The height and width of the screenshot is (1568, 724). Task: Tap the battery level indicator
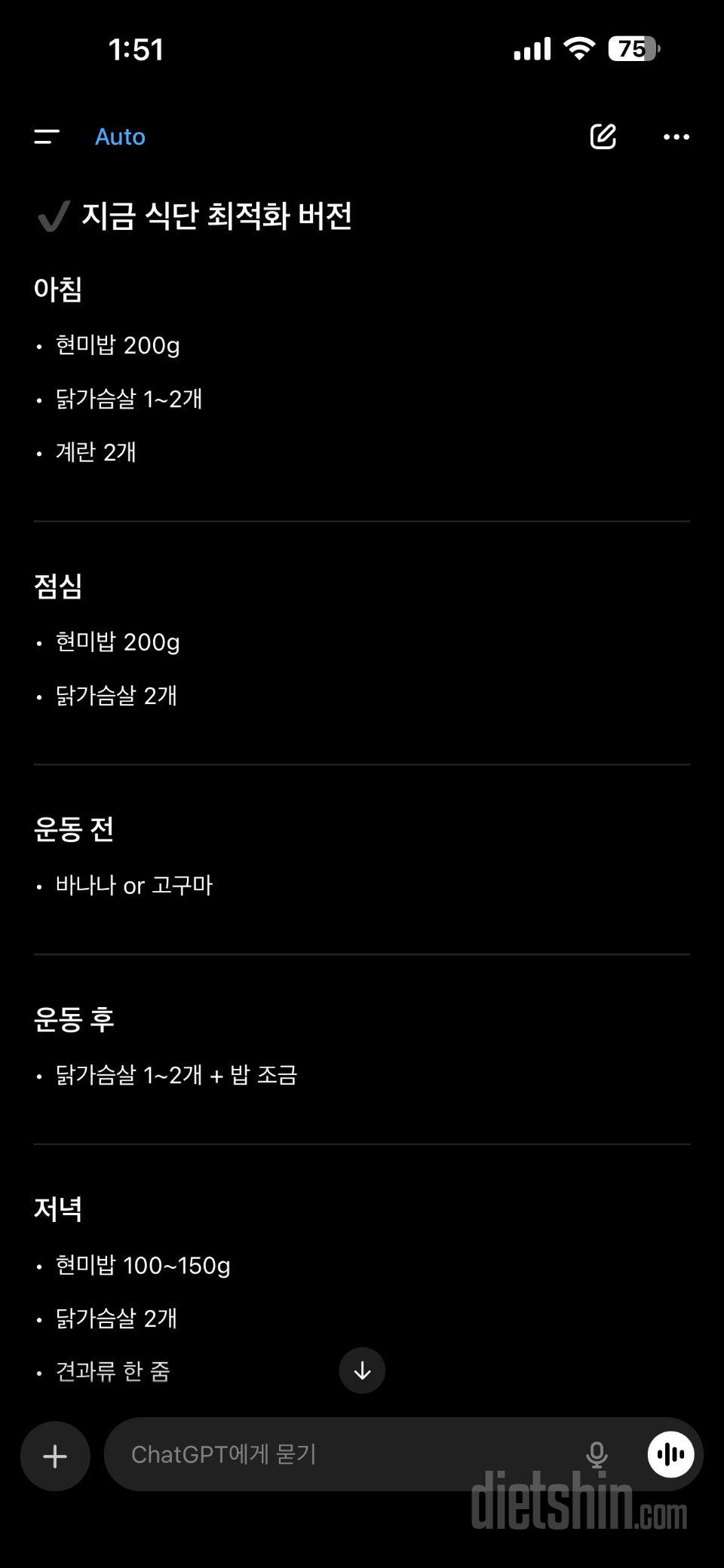pyautogui.click(x=633, y=47)
